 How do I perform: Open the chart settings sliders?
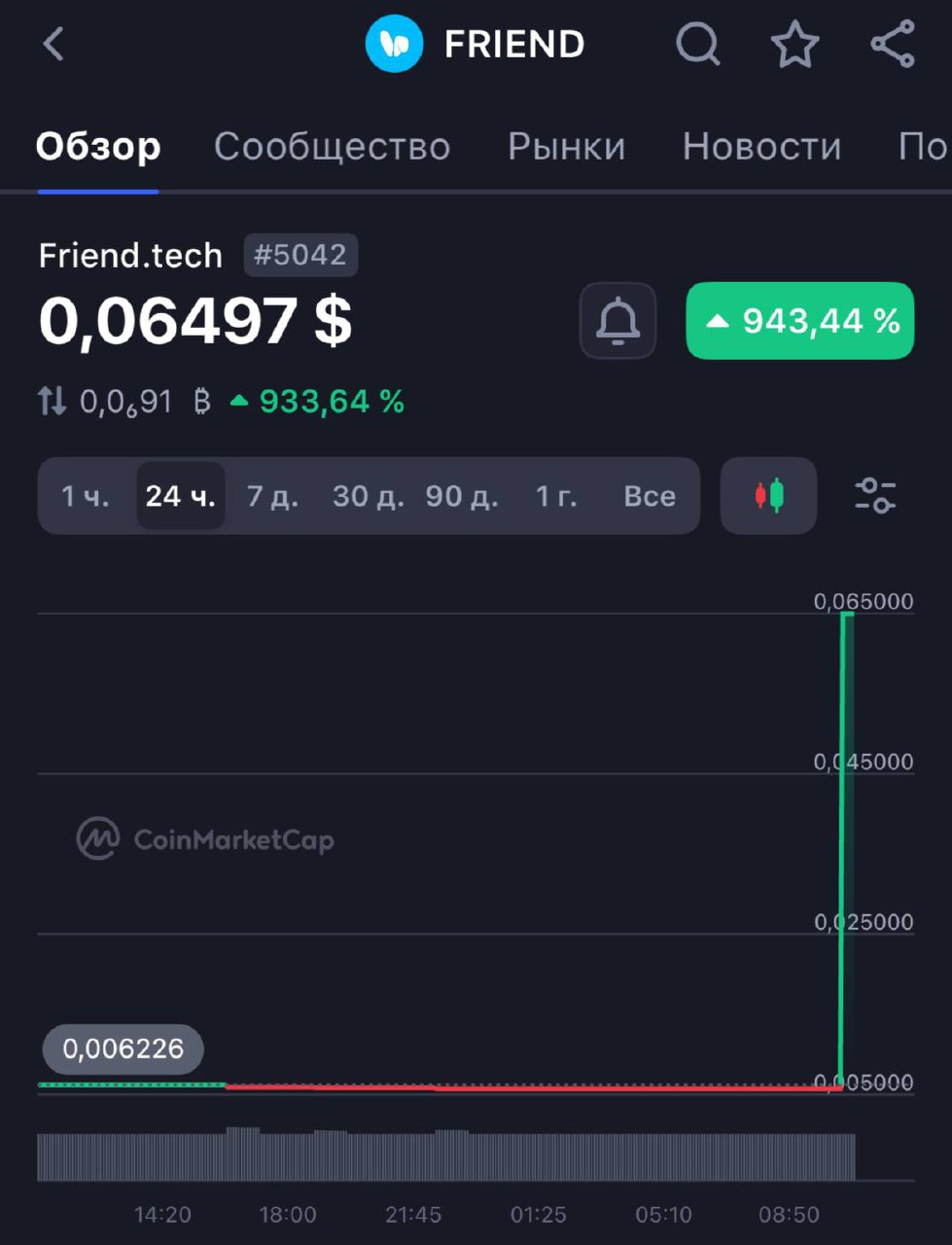pos(874,496)
